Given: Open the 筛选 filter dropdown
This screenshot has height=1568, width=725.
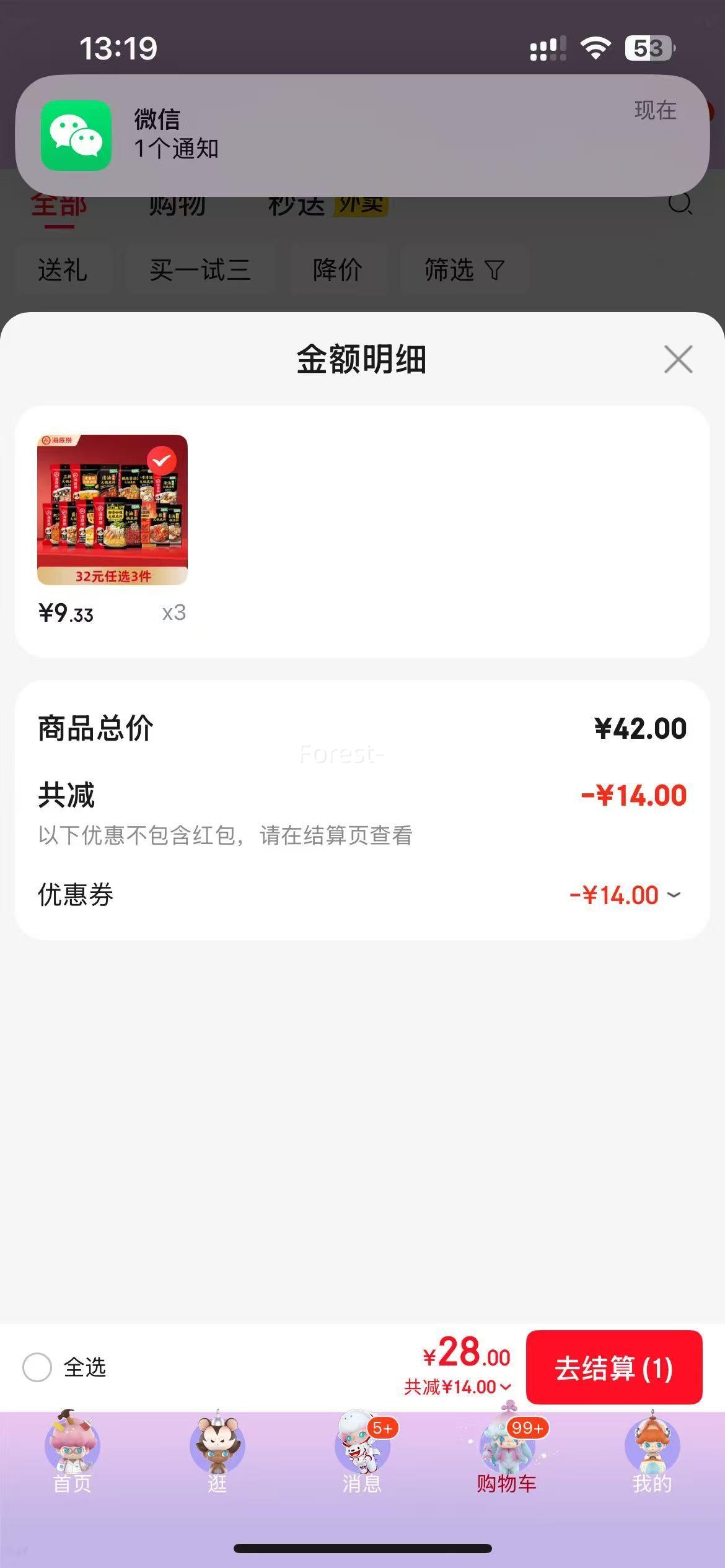Looking at the screenshot, I should (x=464, y=271).
